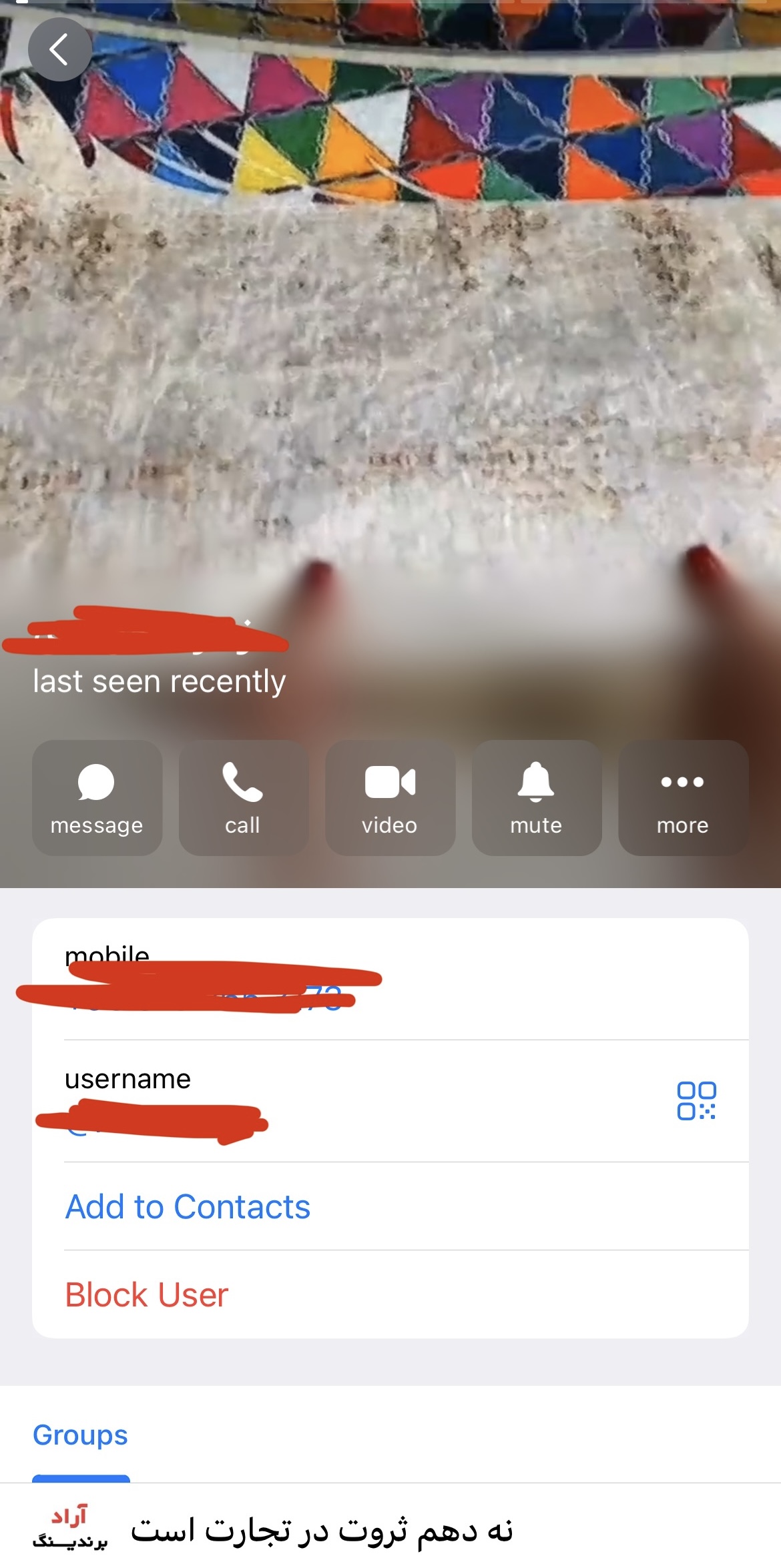Open message chat with this user

[97, 797]
